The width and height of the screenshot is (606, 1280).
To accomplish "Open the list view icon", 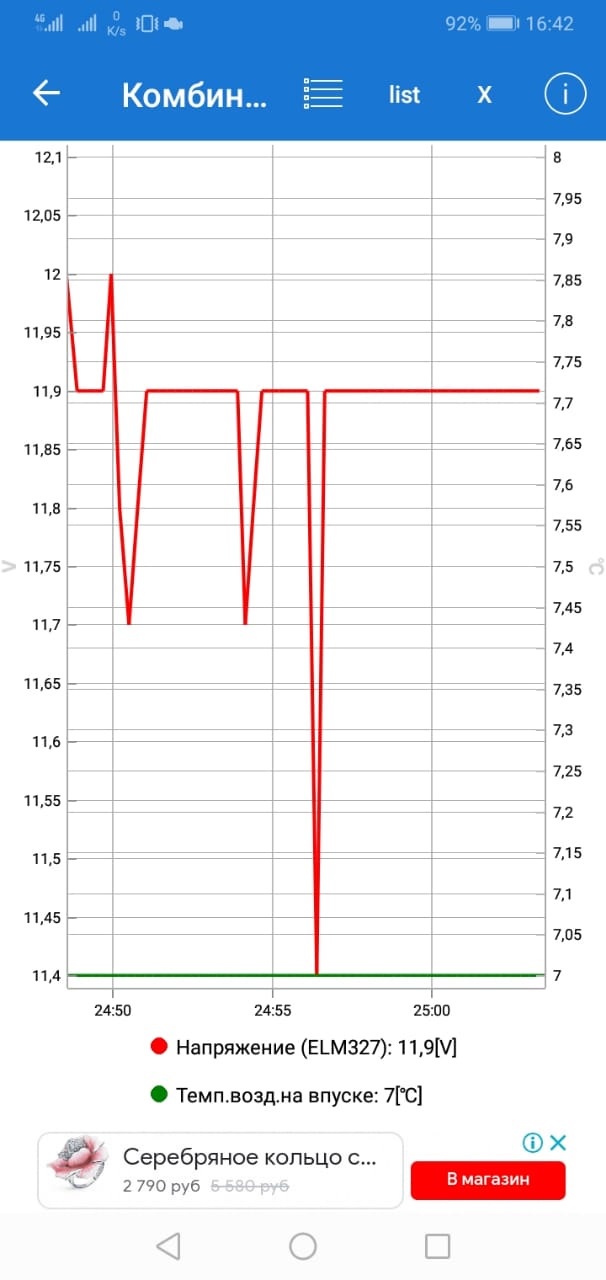I will [322, 94].
